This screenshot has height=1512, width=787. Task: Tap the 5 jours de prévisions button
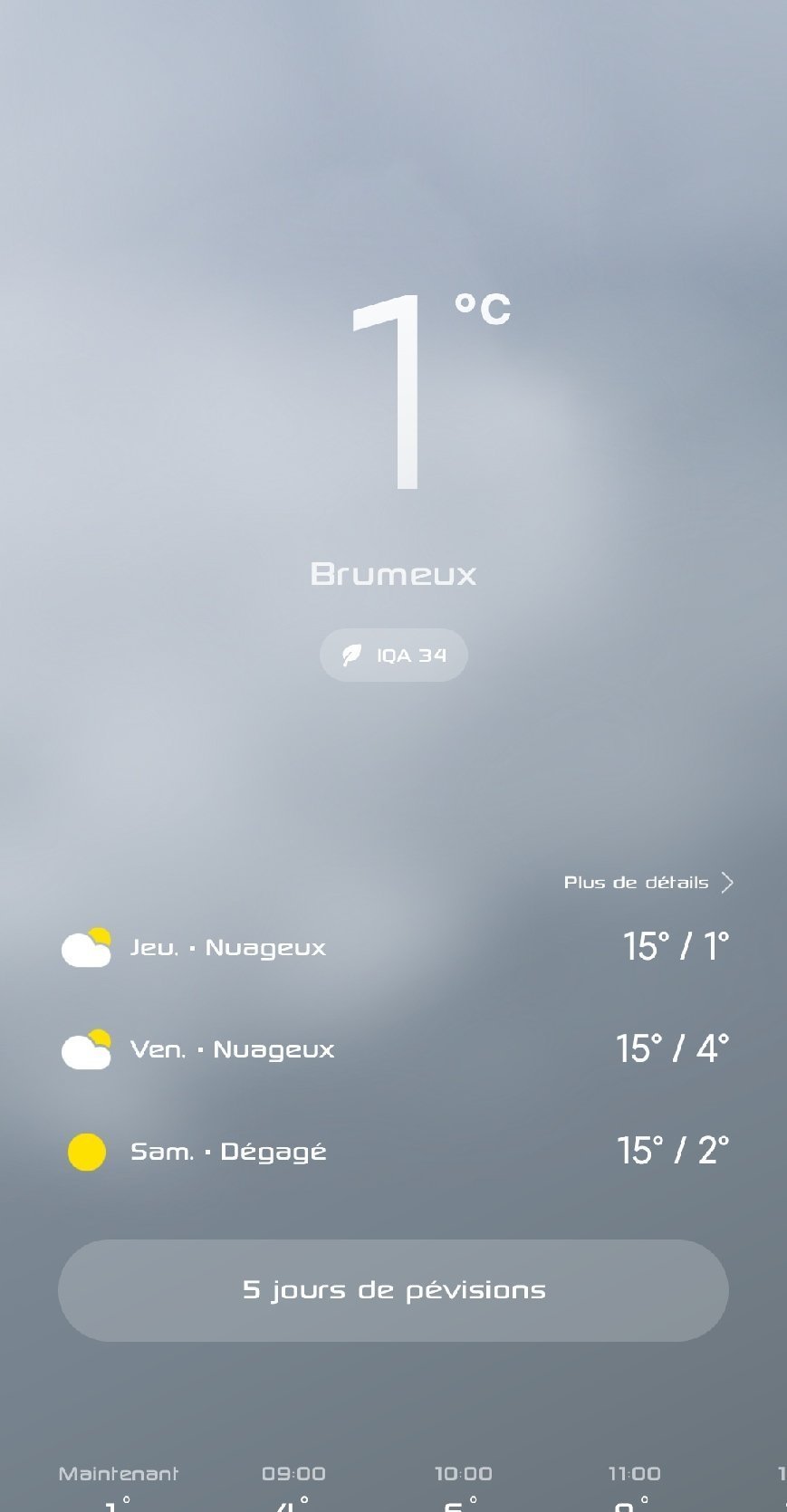(393, 1290)
